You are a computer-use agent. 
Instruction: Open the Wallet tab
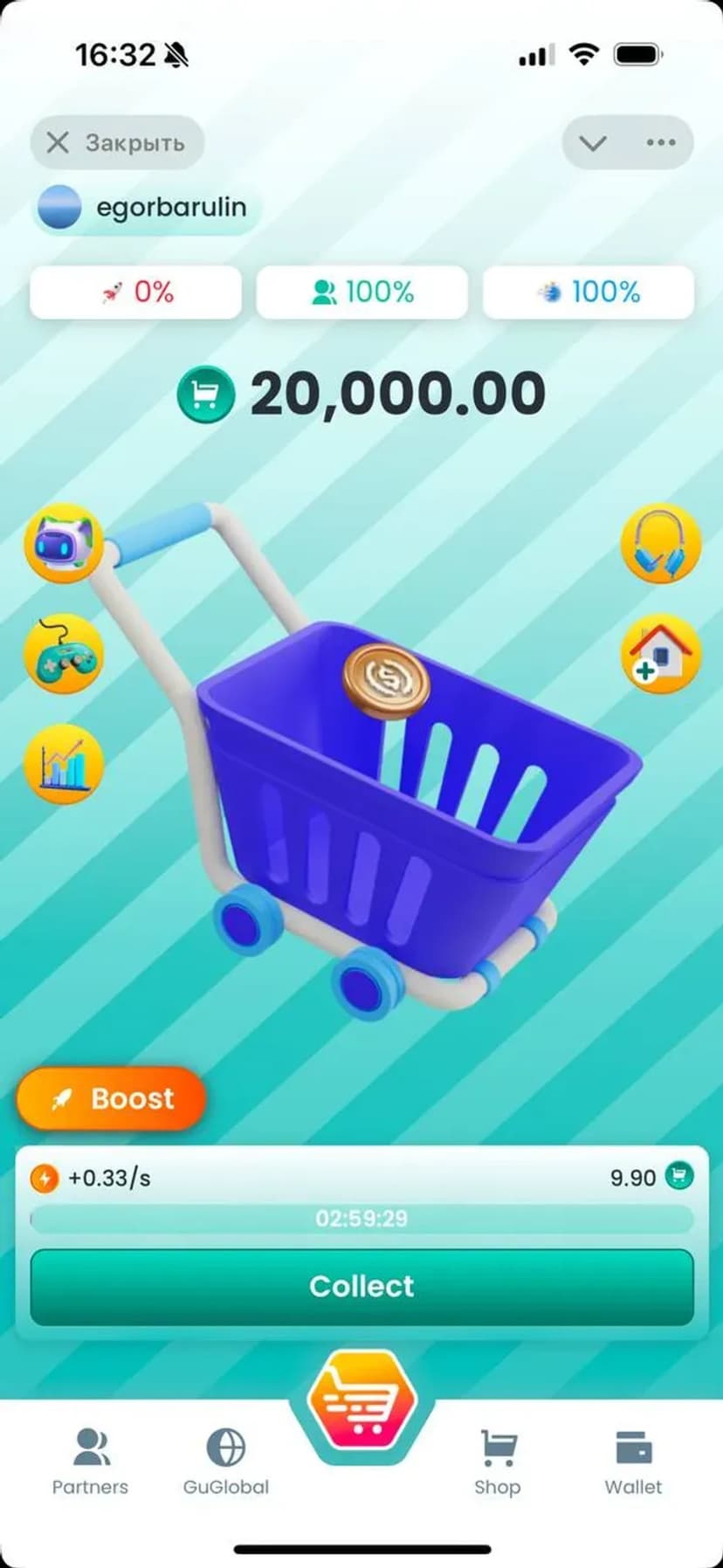tap(633, 1461)
